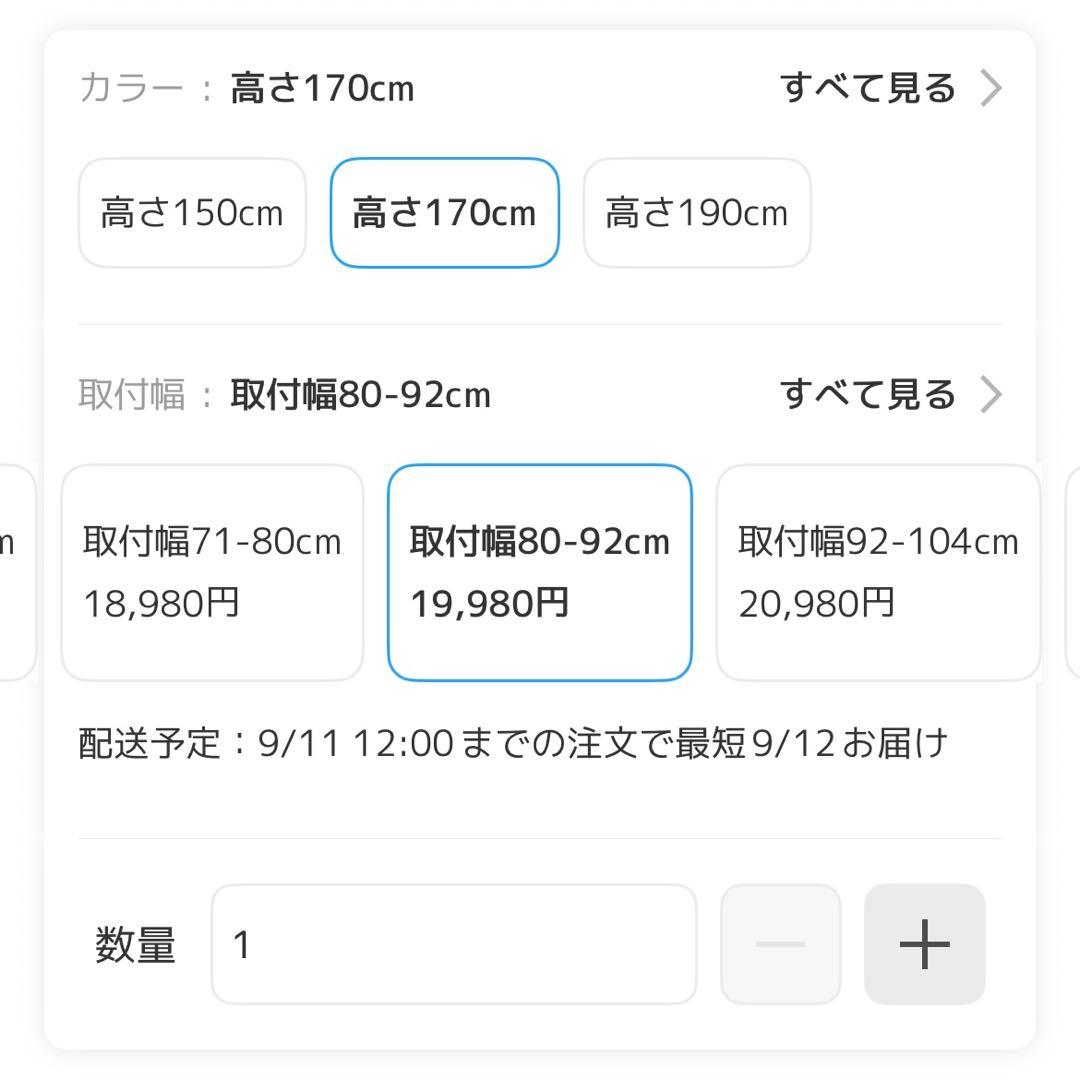Select 取付幅71-80cm for 18,980円
1080x1080 pixels.
212,572
